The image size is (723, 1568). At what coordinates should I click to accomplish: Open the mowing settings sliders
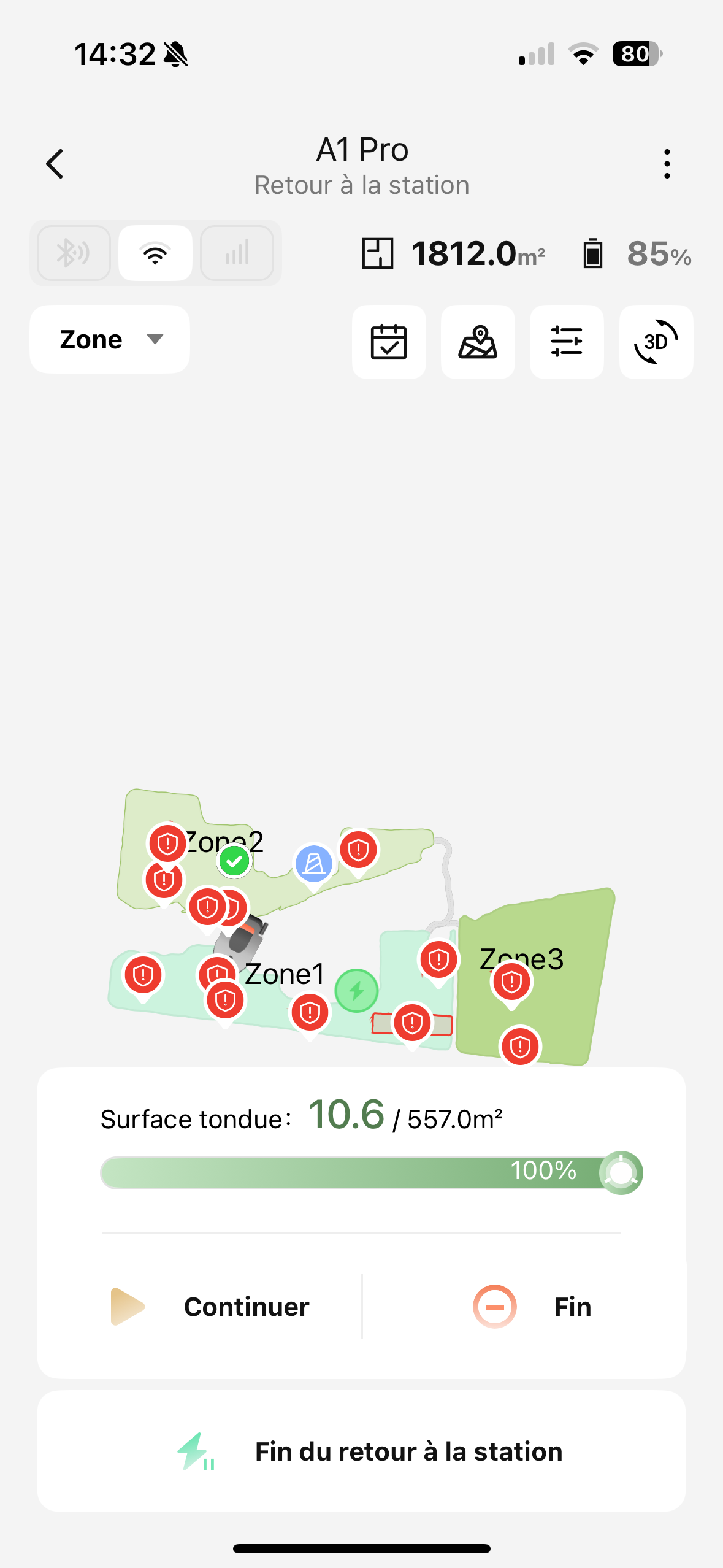pos(567,342)
